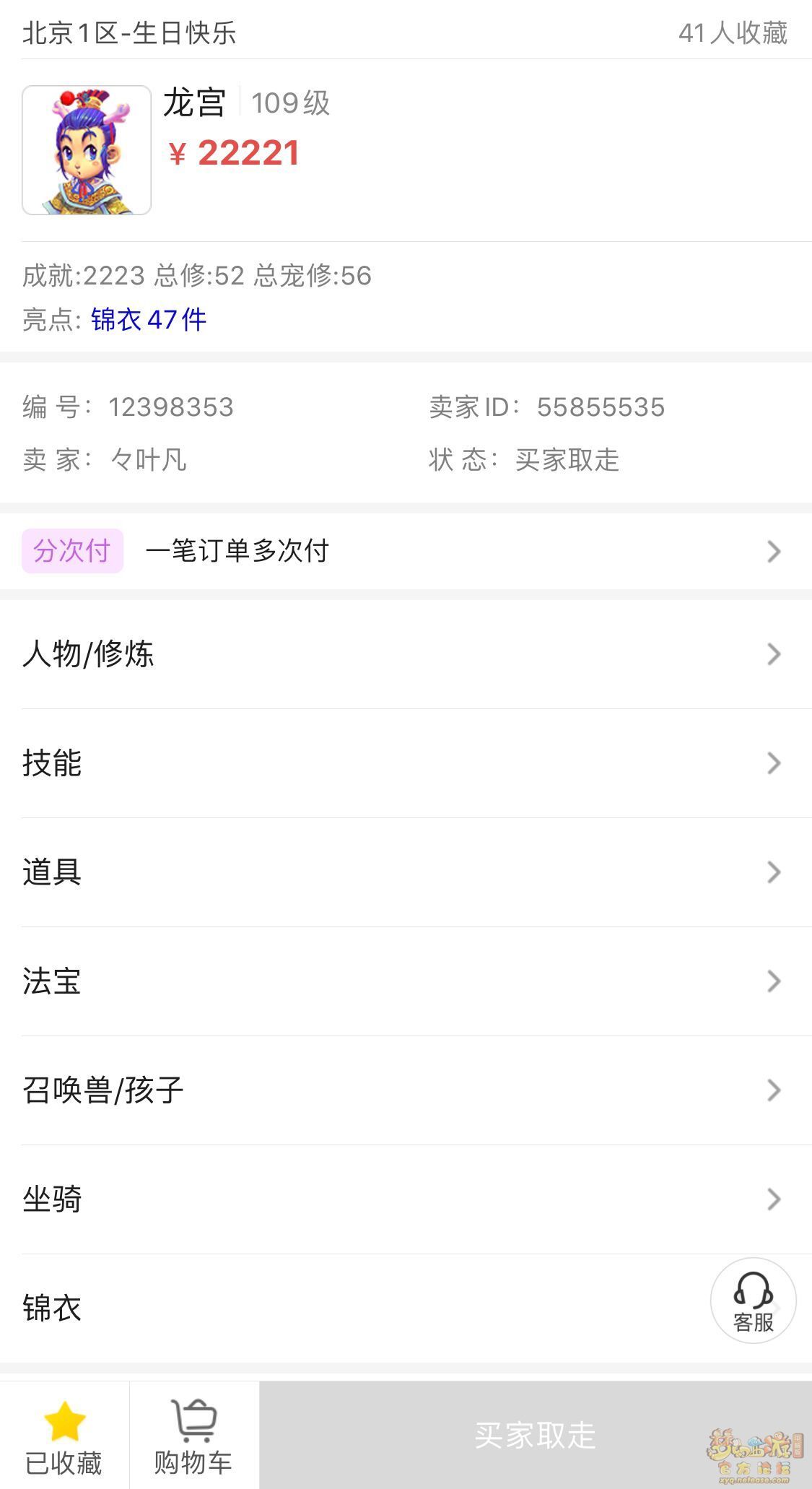Viewport: 812px width, 1489px height.
Task: Open the 技能 section
Action: 404,763
